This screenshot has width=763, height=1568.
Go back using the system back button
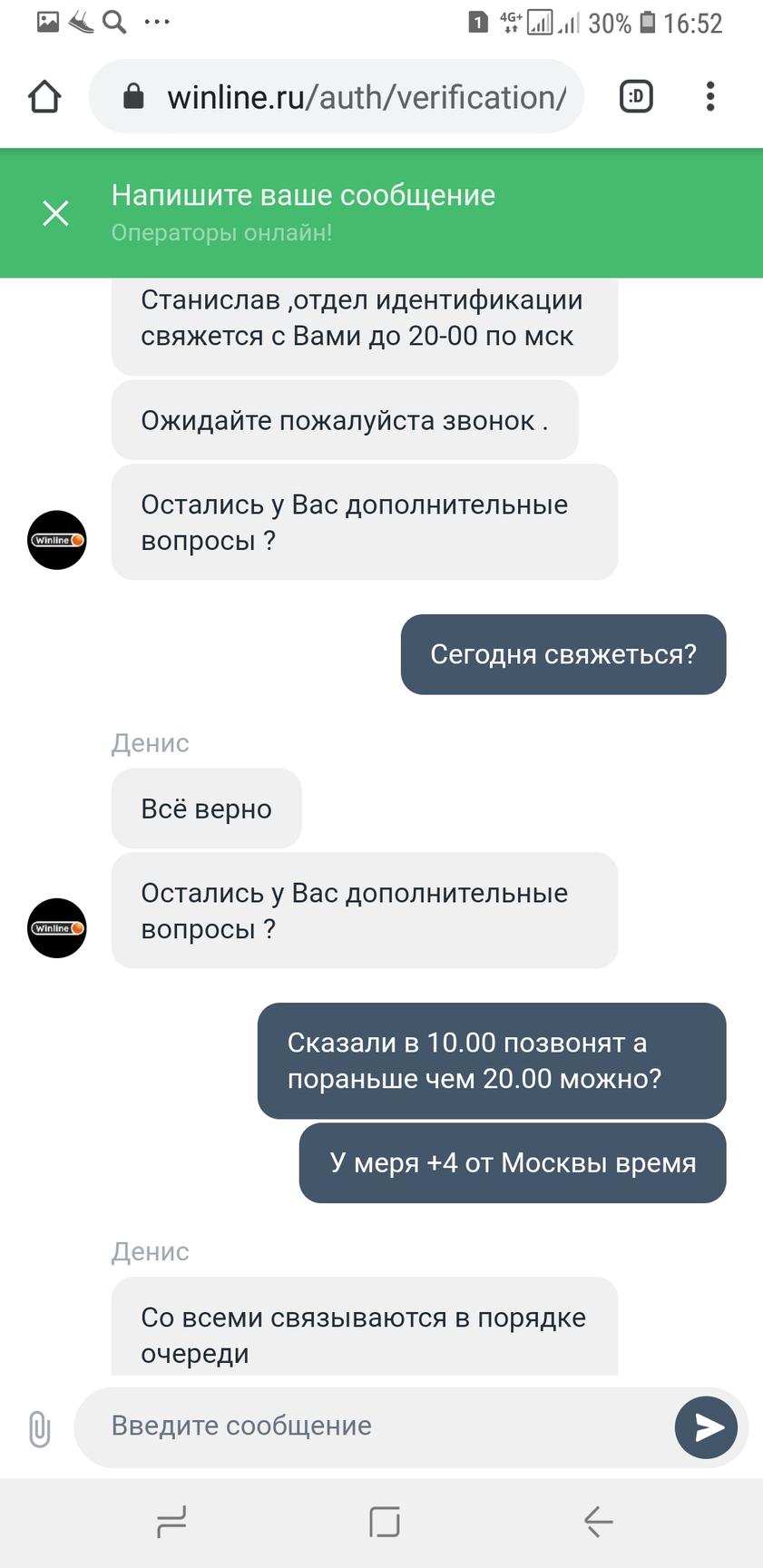click(598, 1522)
